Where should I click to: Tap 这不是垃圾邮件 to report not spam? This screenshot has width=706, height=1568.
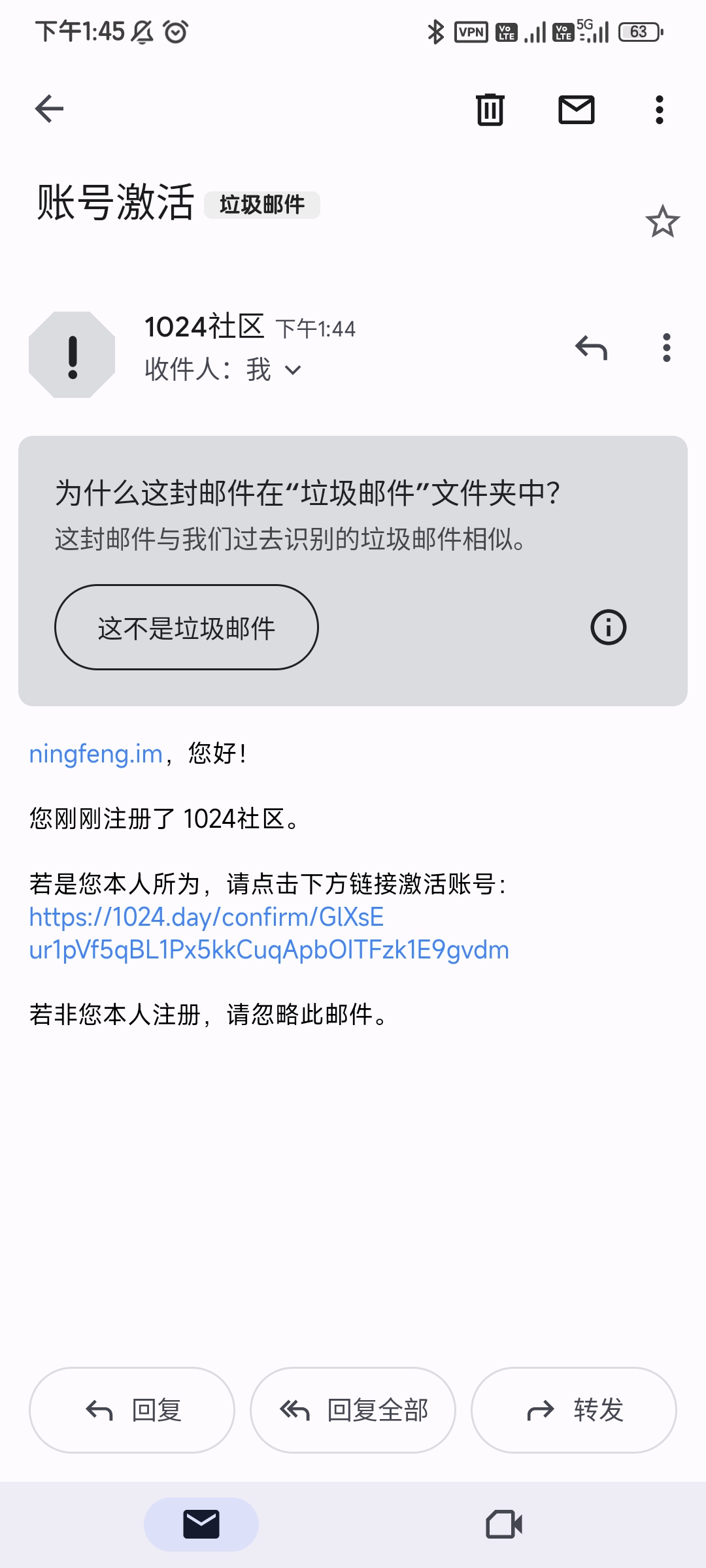coord(186,627)
